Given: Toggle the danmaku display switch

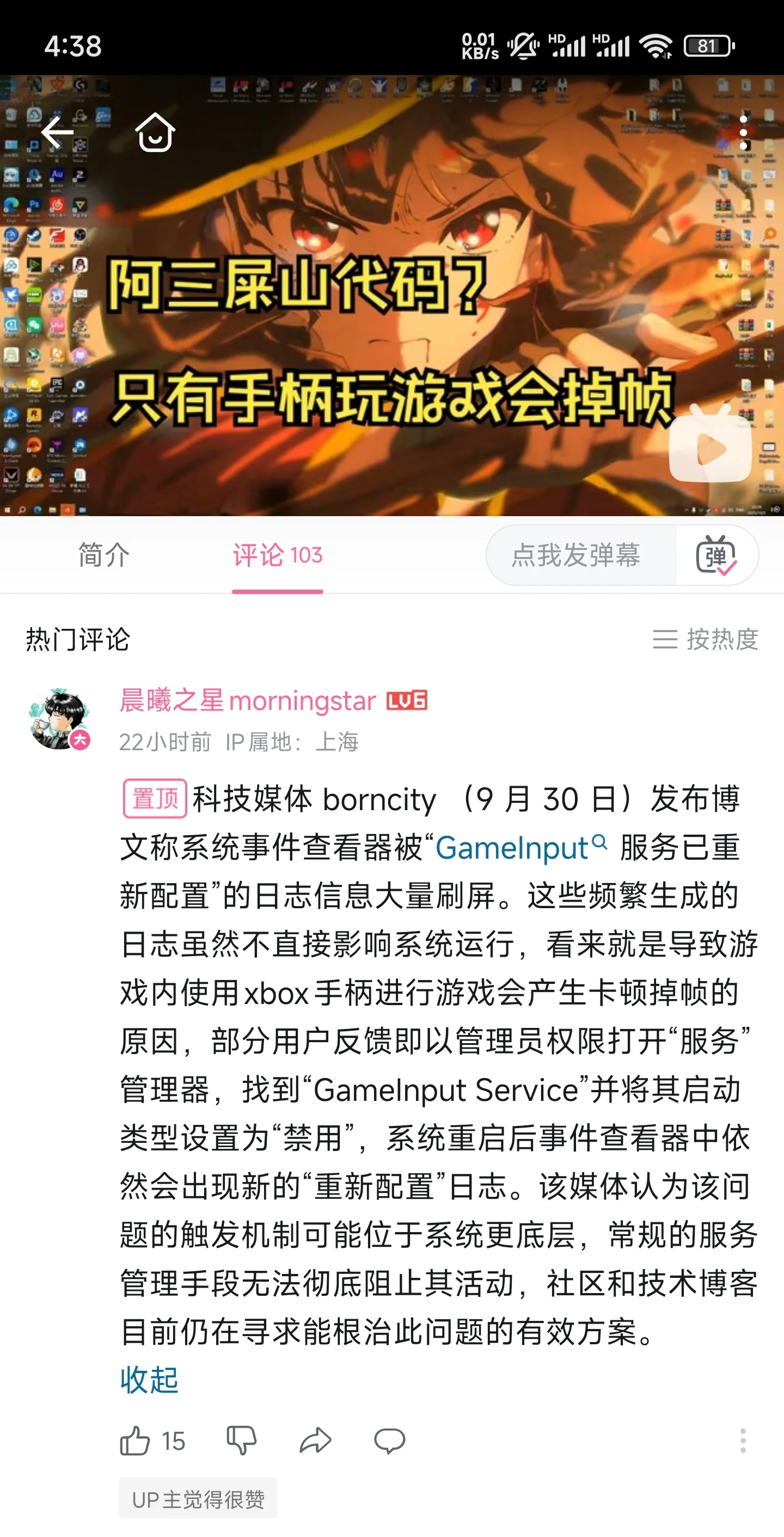Looking at the screenshot, I should coord(716,555).
